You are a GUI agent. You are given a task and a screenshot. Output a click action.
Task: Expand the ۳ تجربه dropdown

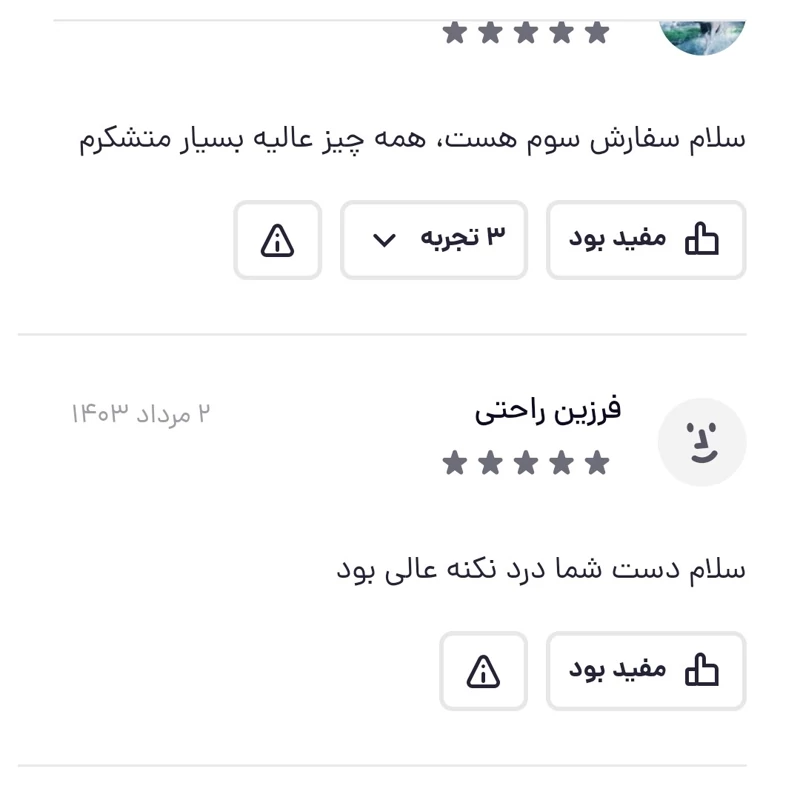(433, 240)
